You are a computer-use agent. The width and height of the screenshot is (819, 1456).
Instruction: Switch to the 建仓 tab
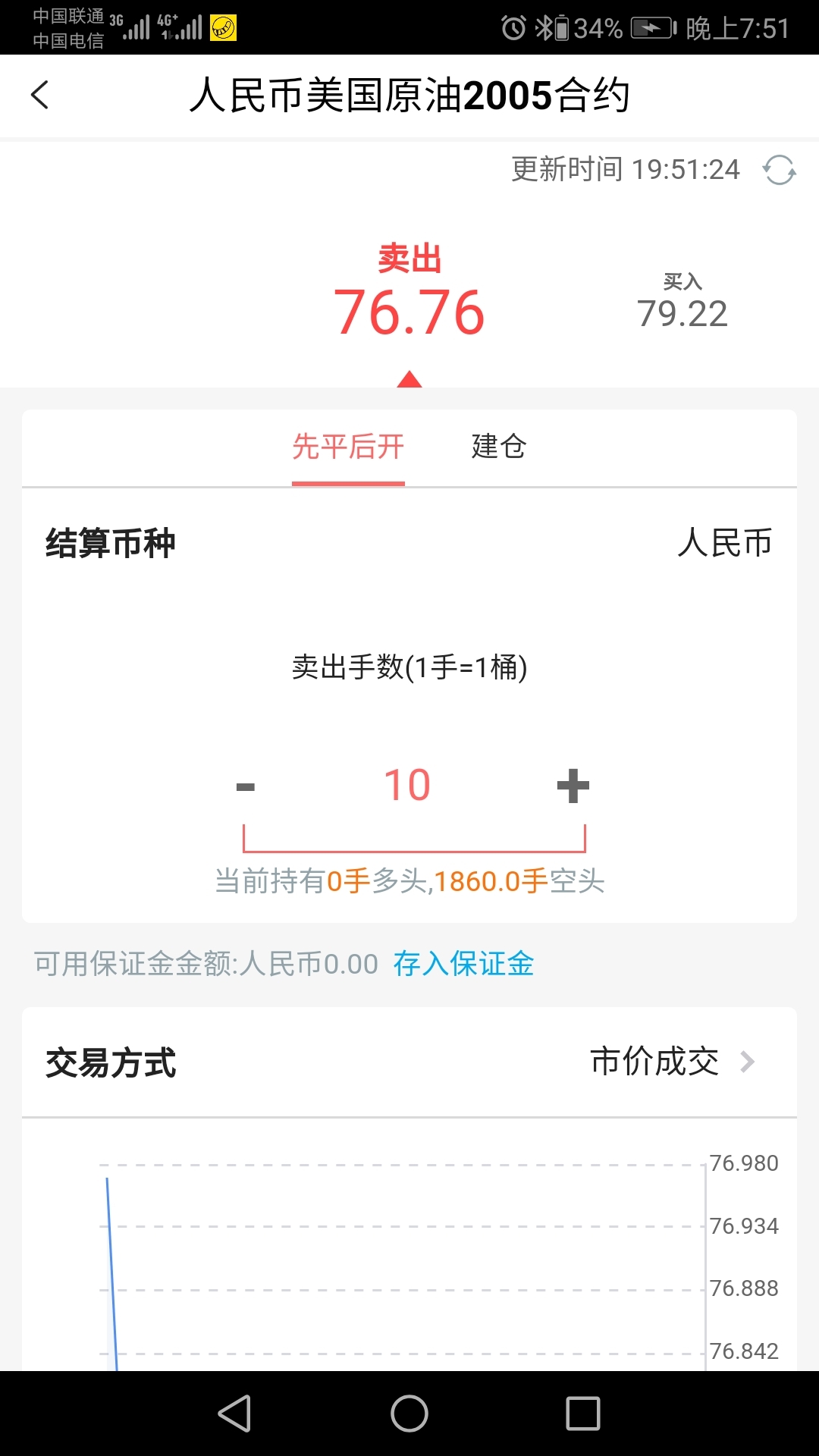point(499,447)
